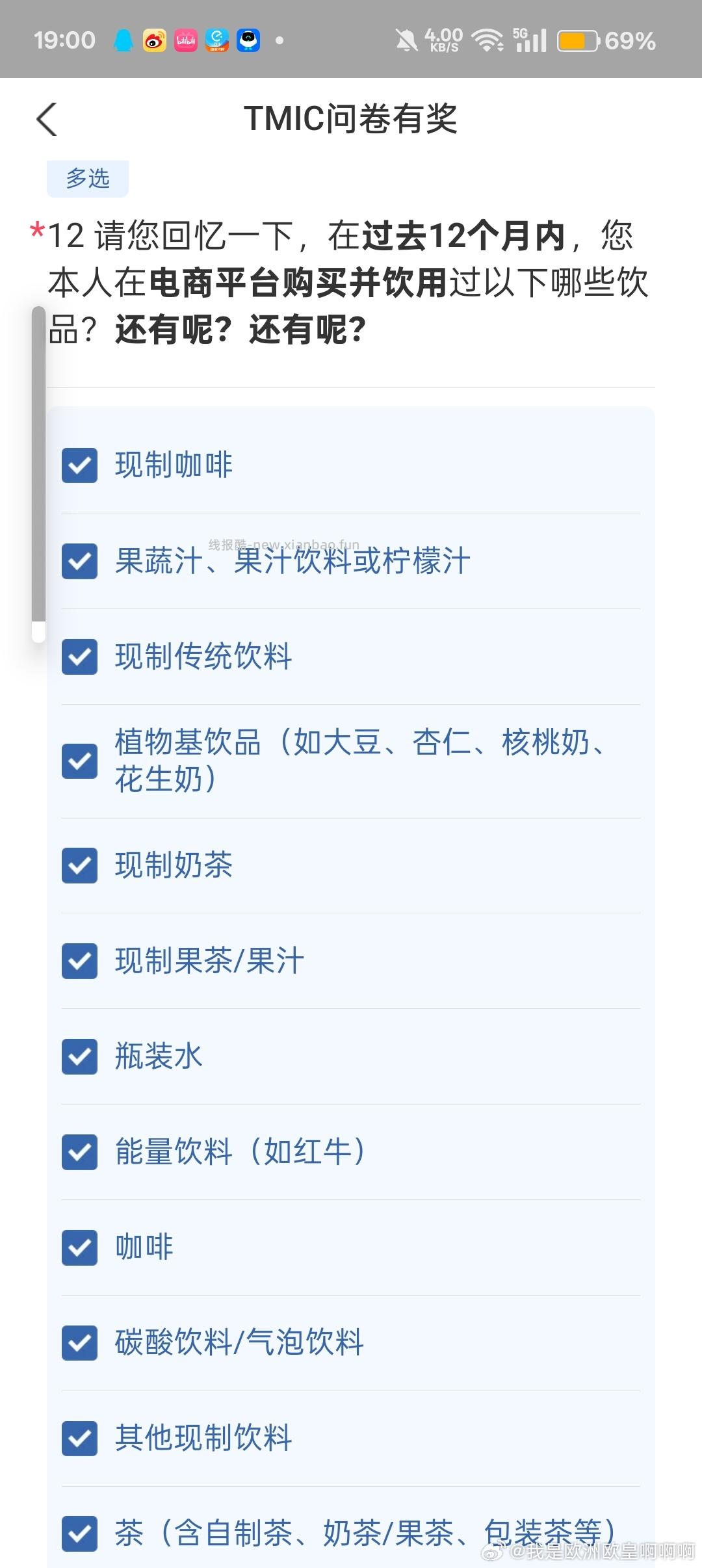This screenshot has height=1568, width=702.
Task: Uncheck the 现制咖啡 option
Action: [79, 465]
